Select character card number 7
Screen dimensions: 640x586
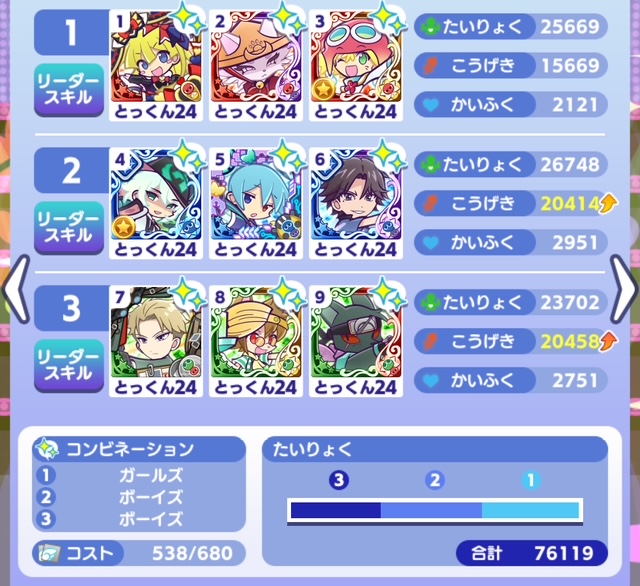[x=154, y=338]
